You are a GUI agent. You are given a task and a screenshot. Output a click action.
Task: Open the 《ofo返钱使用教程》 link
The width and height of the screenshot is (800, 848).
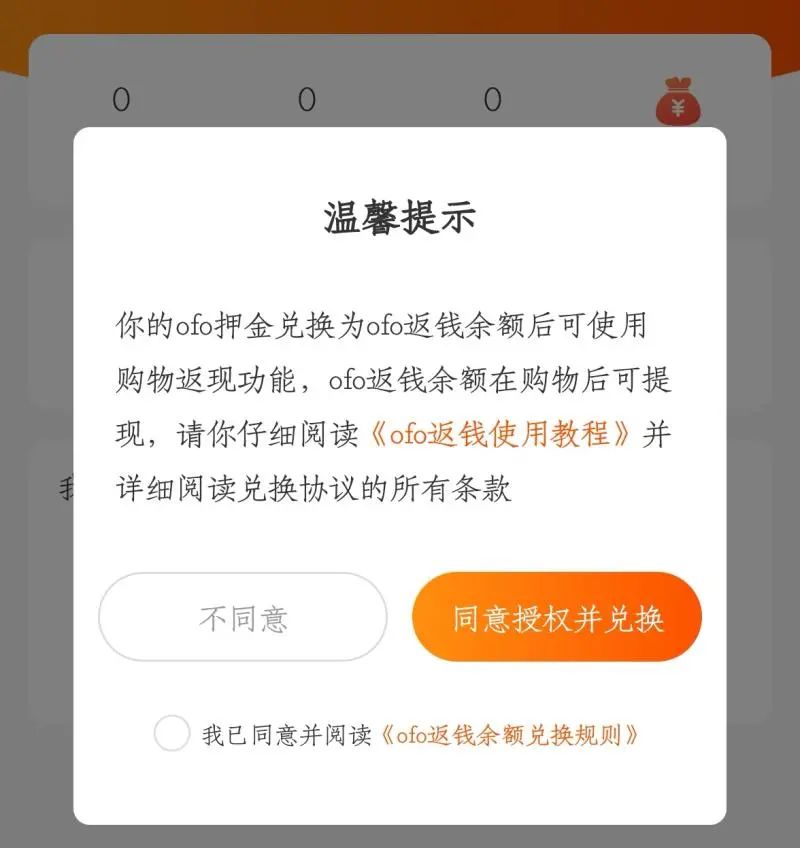click(x=501, y=435)
